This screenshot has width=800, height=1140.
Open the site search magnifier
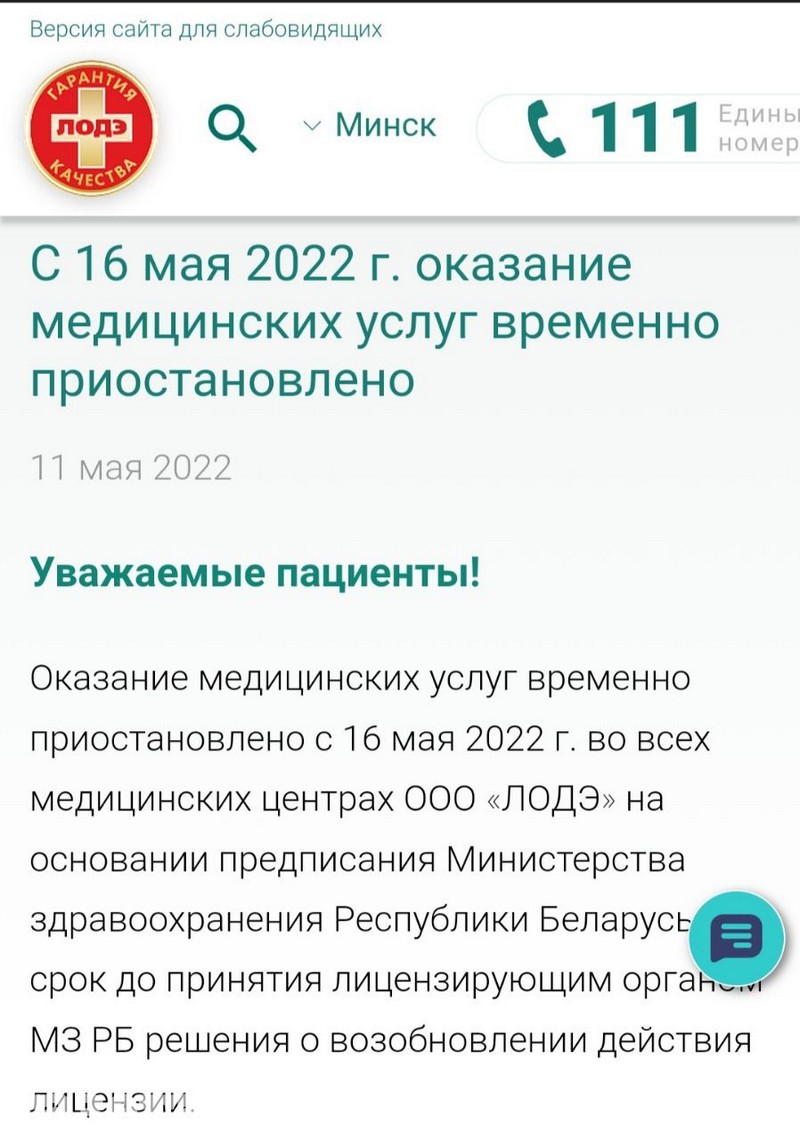[x=233, y=127]
